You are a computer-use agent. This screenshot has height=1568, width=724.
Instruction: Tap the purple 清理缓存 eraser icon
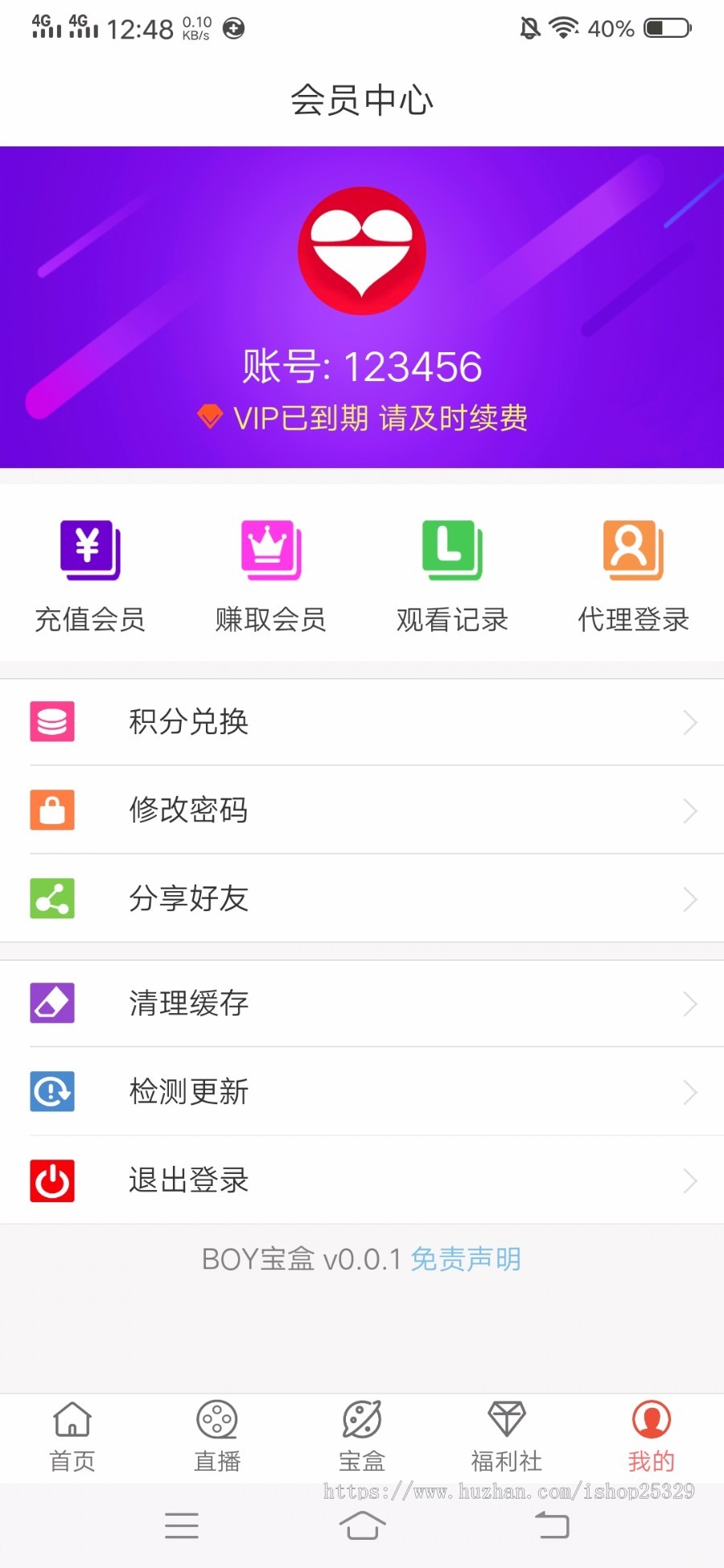(51, 1004)
